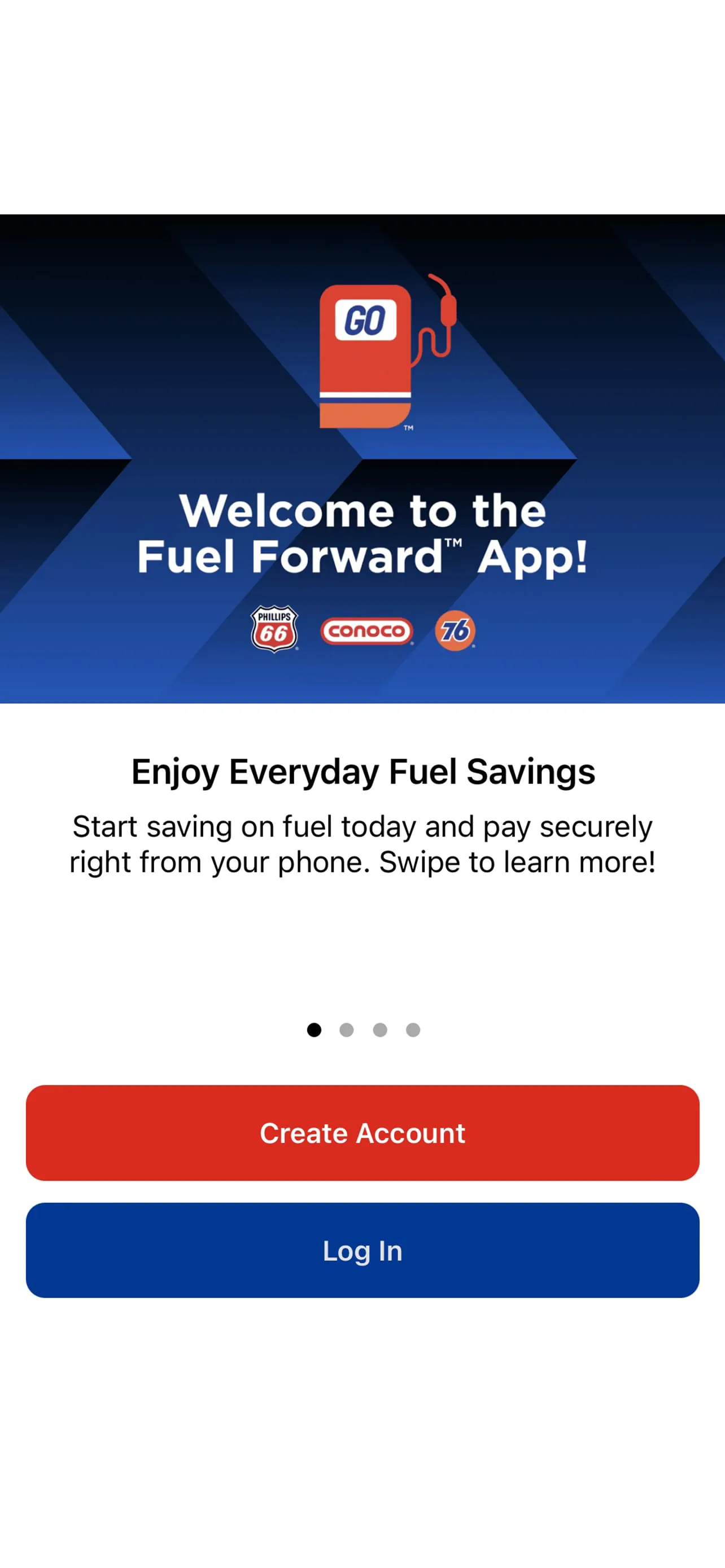Image resolution: width=725 pixels, height=1568 pixels.
Task: Tap the white stripe on the fuel pump
Action: [x=365, y=396]
